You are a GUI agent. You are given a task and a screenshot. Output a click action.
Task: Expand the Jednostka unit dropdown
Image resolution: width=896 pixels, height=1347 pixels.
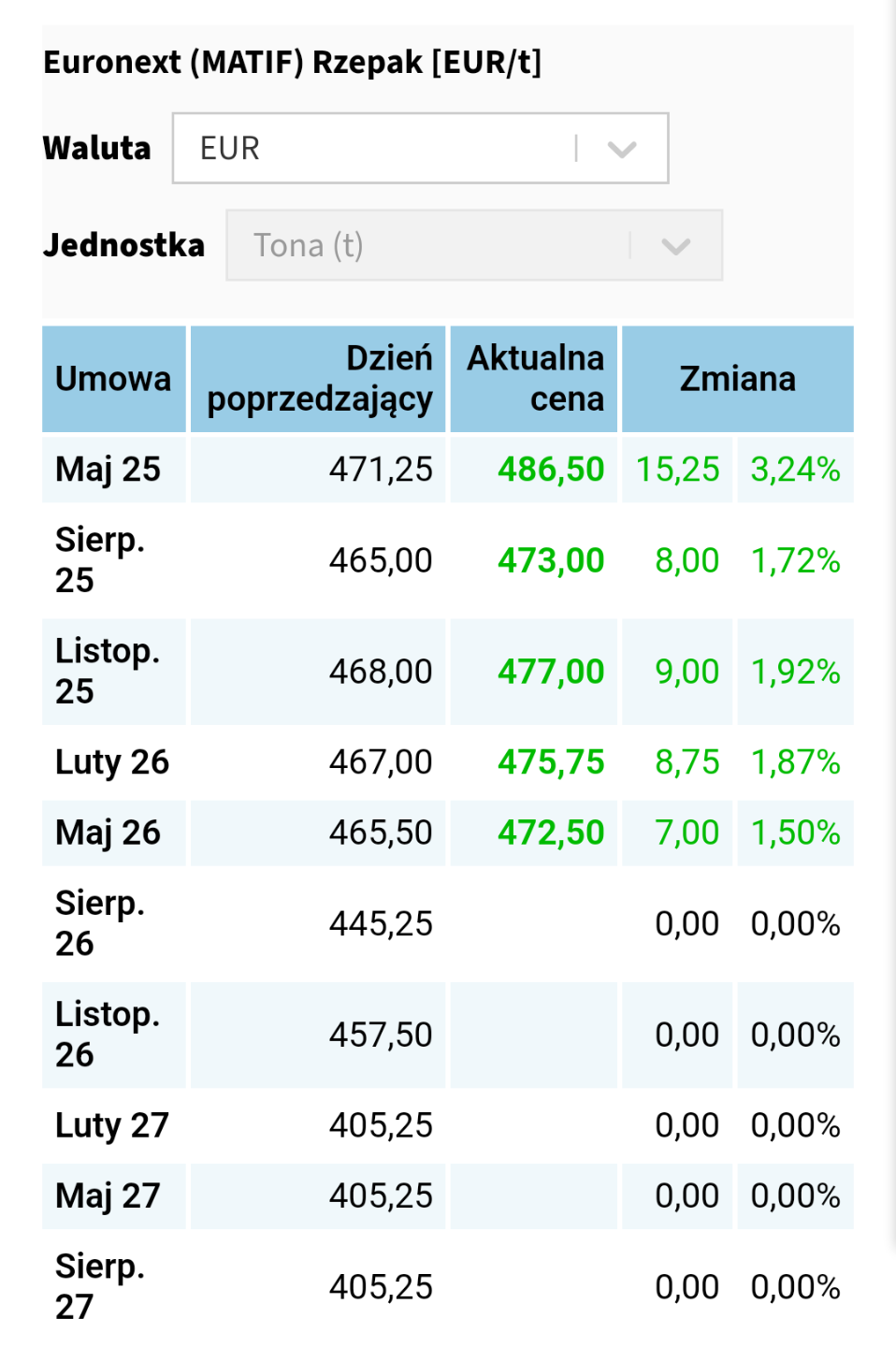click(474, 246)
